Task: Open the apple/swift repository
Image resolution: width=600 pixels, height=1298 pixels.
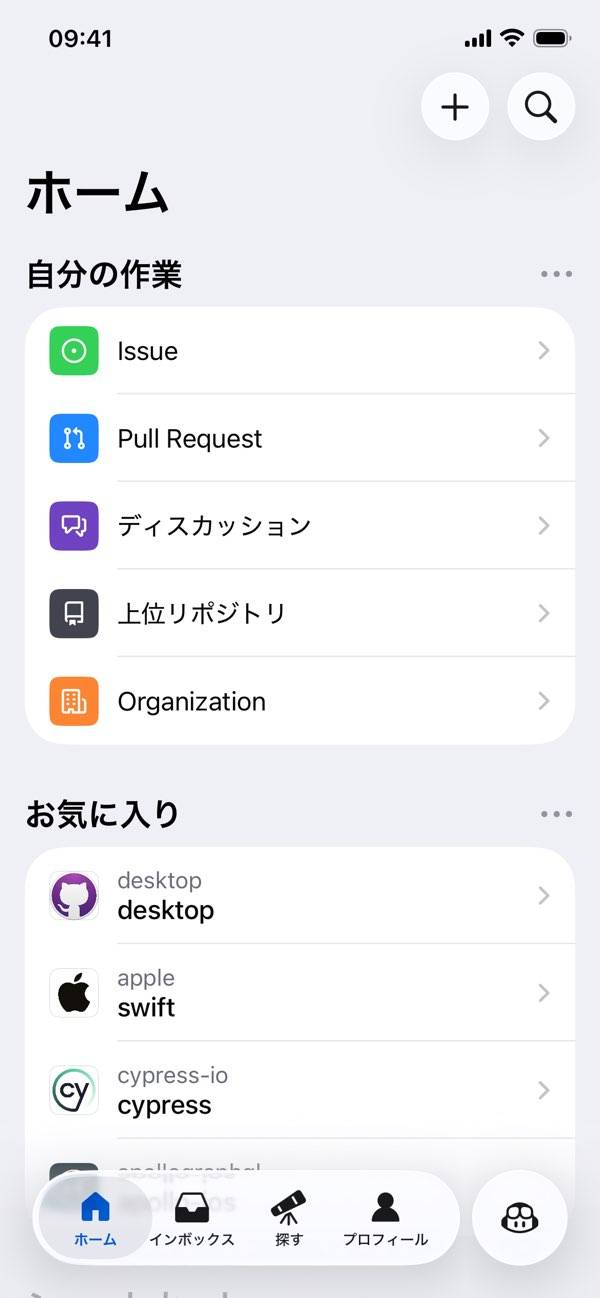Action: pos(300,993)
